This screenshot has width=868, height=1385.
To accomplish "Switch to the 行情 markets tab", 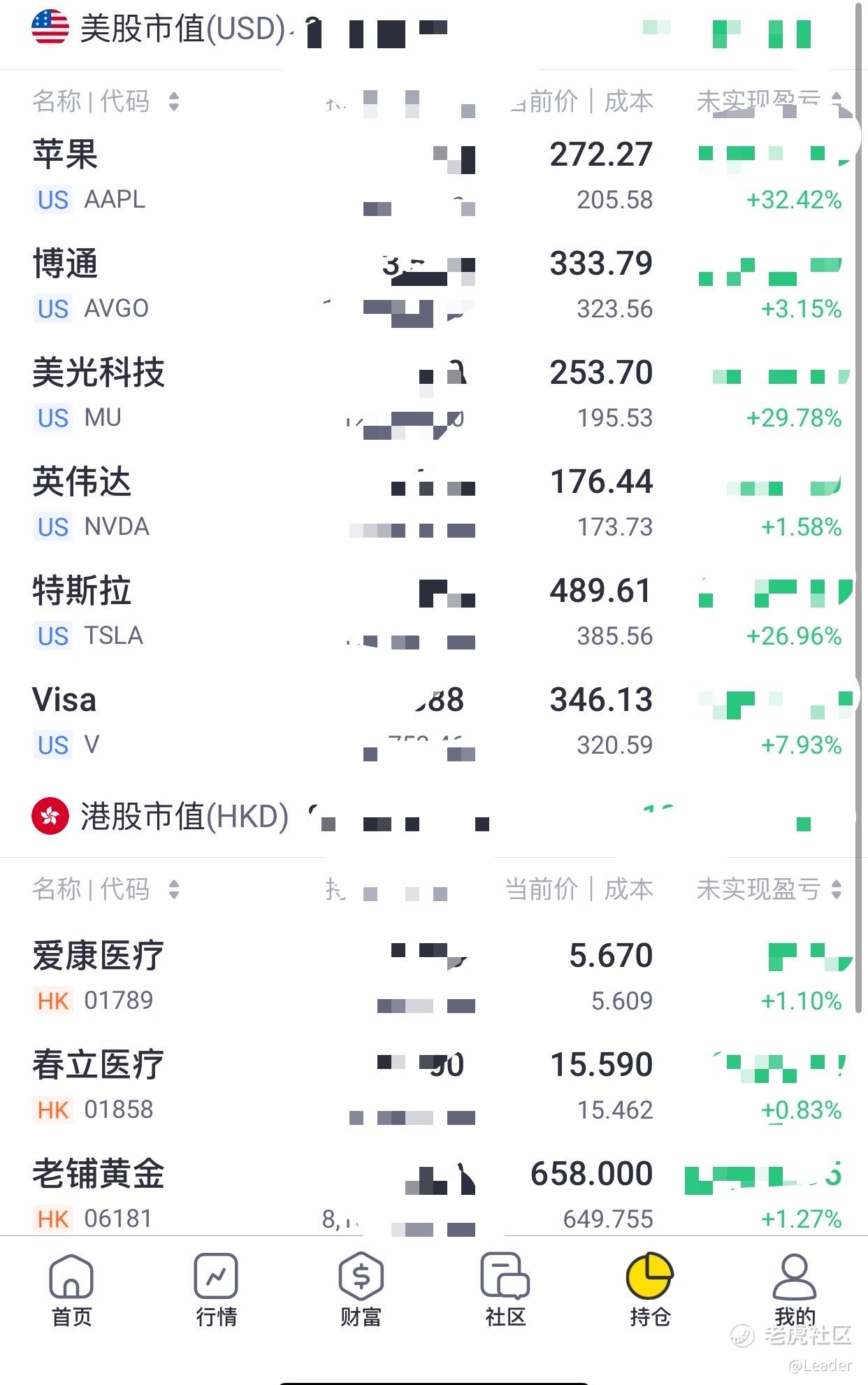I will 216,1291.
